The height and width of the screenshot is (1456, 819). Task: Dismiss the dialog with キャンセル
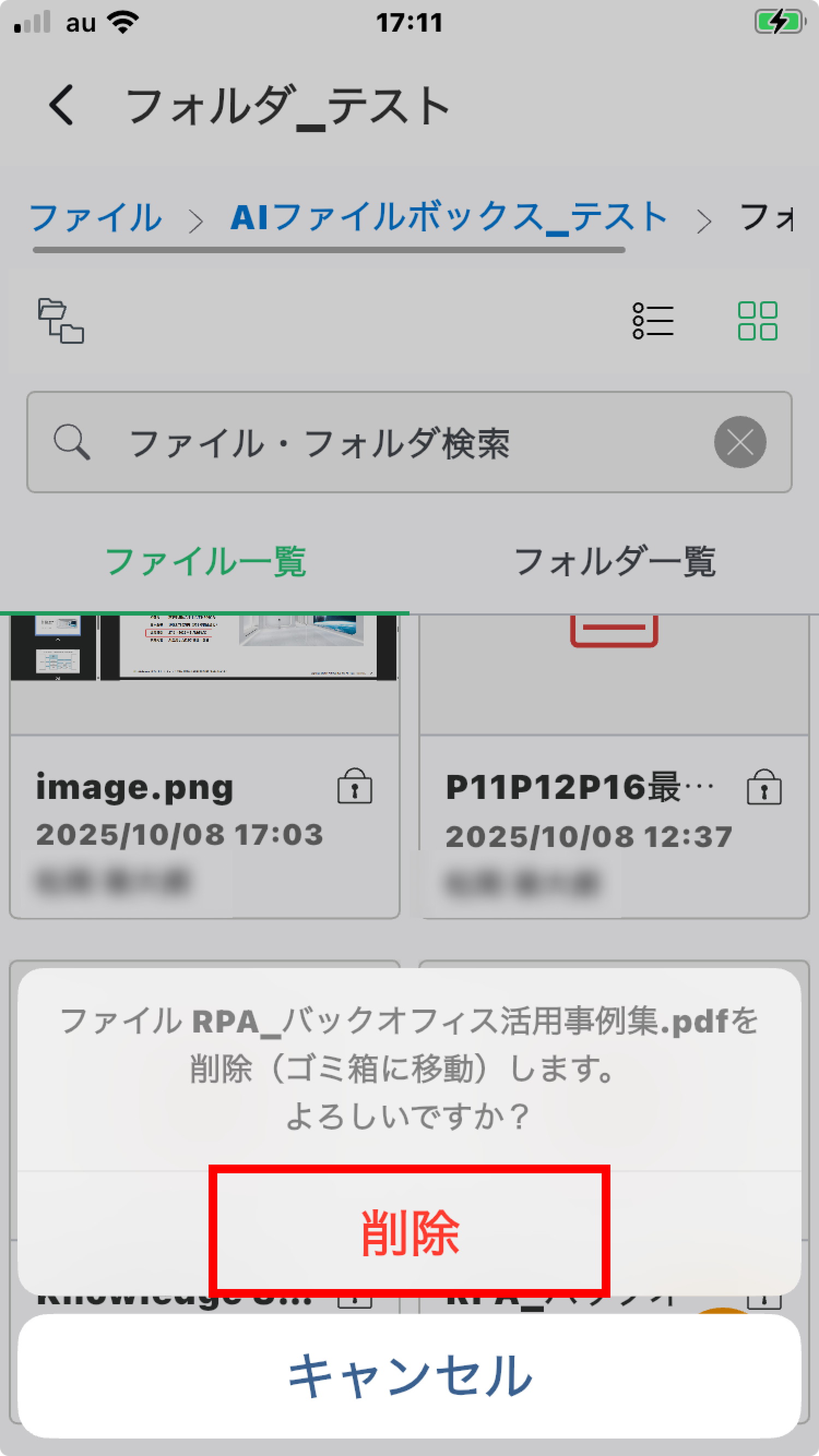[410, 1375]
